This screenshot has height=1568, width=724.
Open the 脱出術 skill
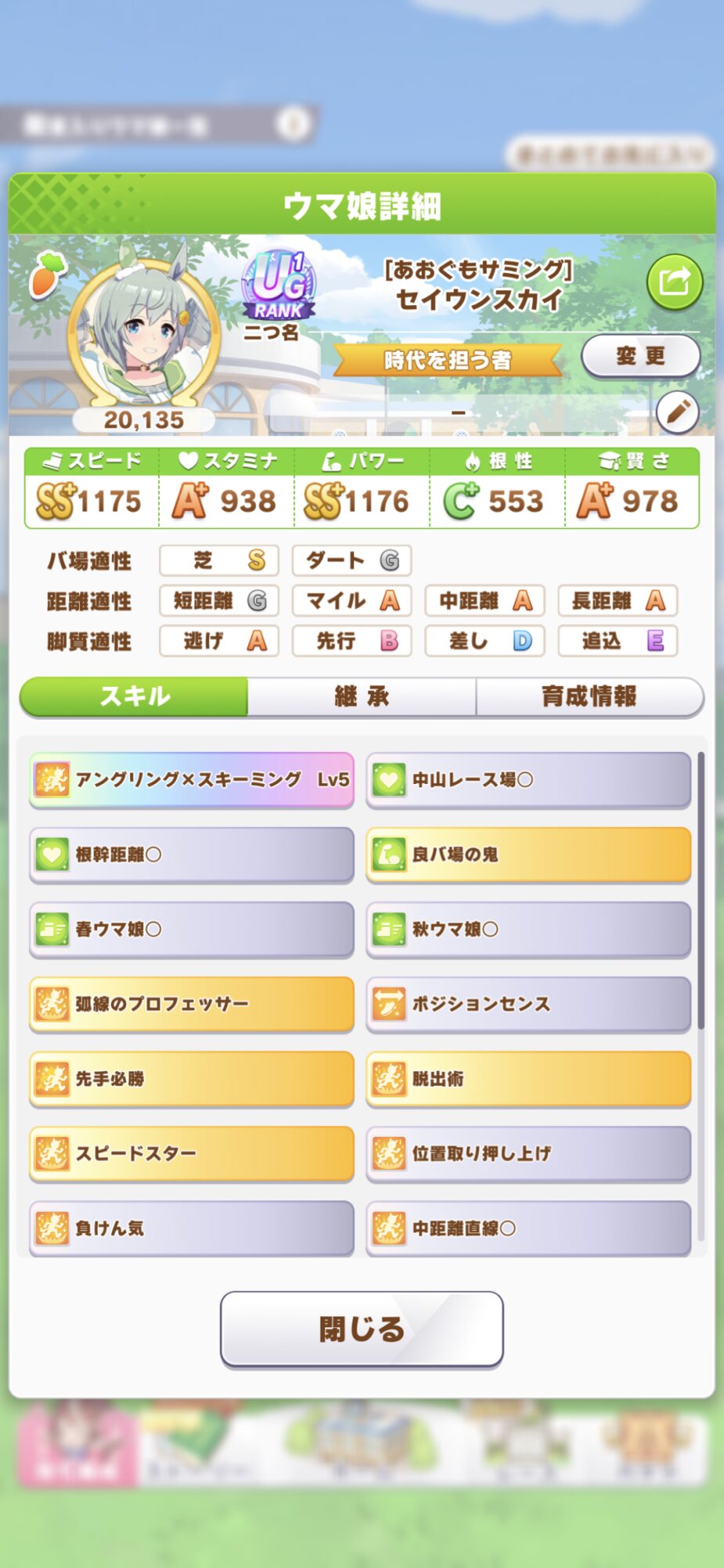click(x=528, y=1079)
